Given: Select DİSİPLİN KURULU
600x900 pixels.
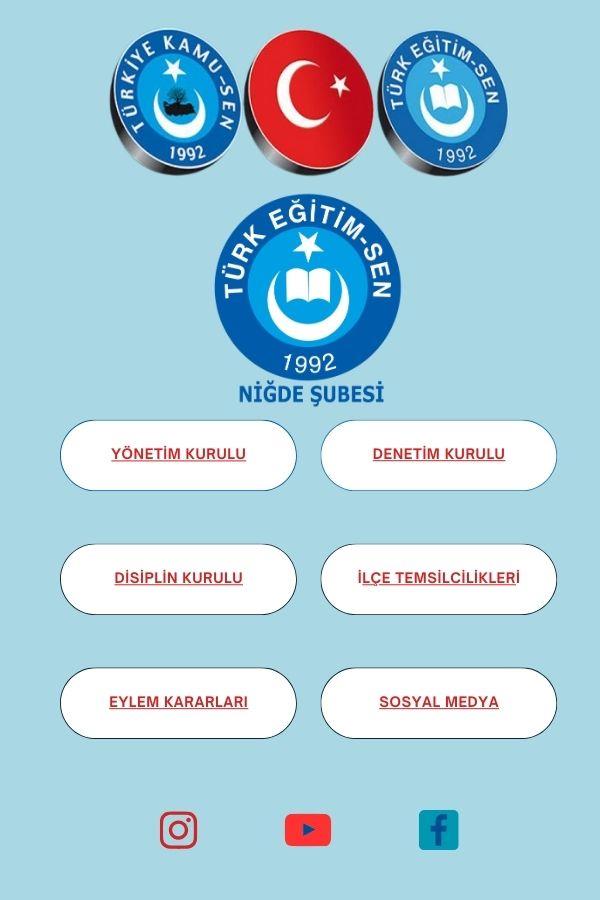Looking at the screenshot, I should 178,578.
